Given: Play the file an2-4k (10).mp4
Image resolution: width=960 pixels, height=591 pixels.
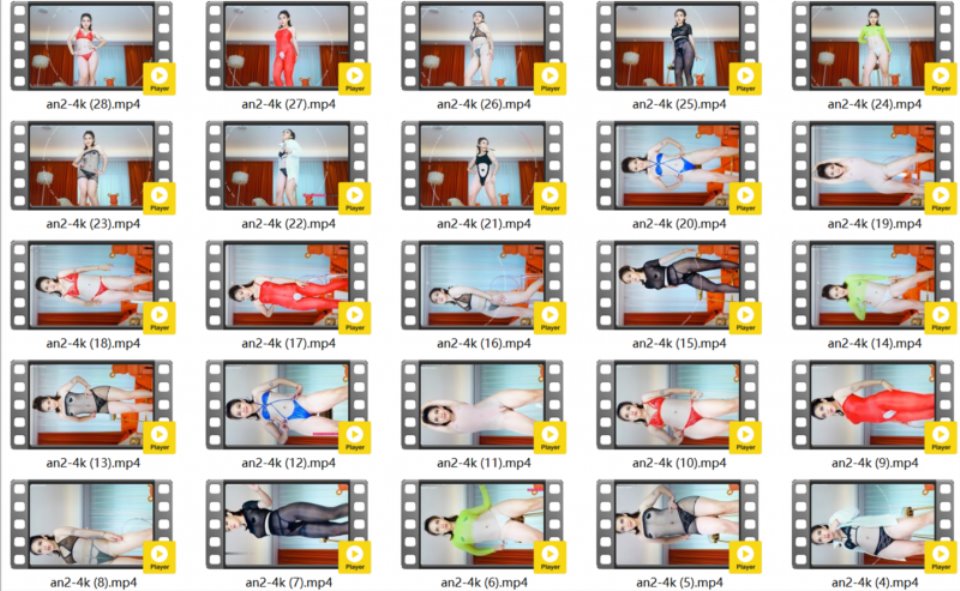Looking at the screenshot, I should pyautogui.click(x=678, y=405).
